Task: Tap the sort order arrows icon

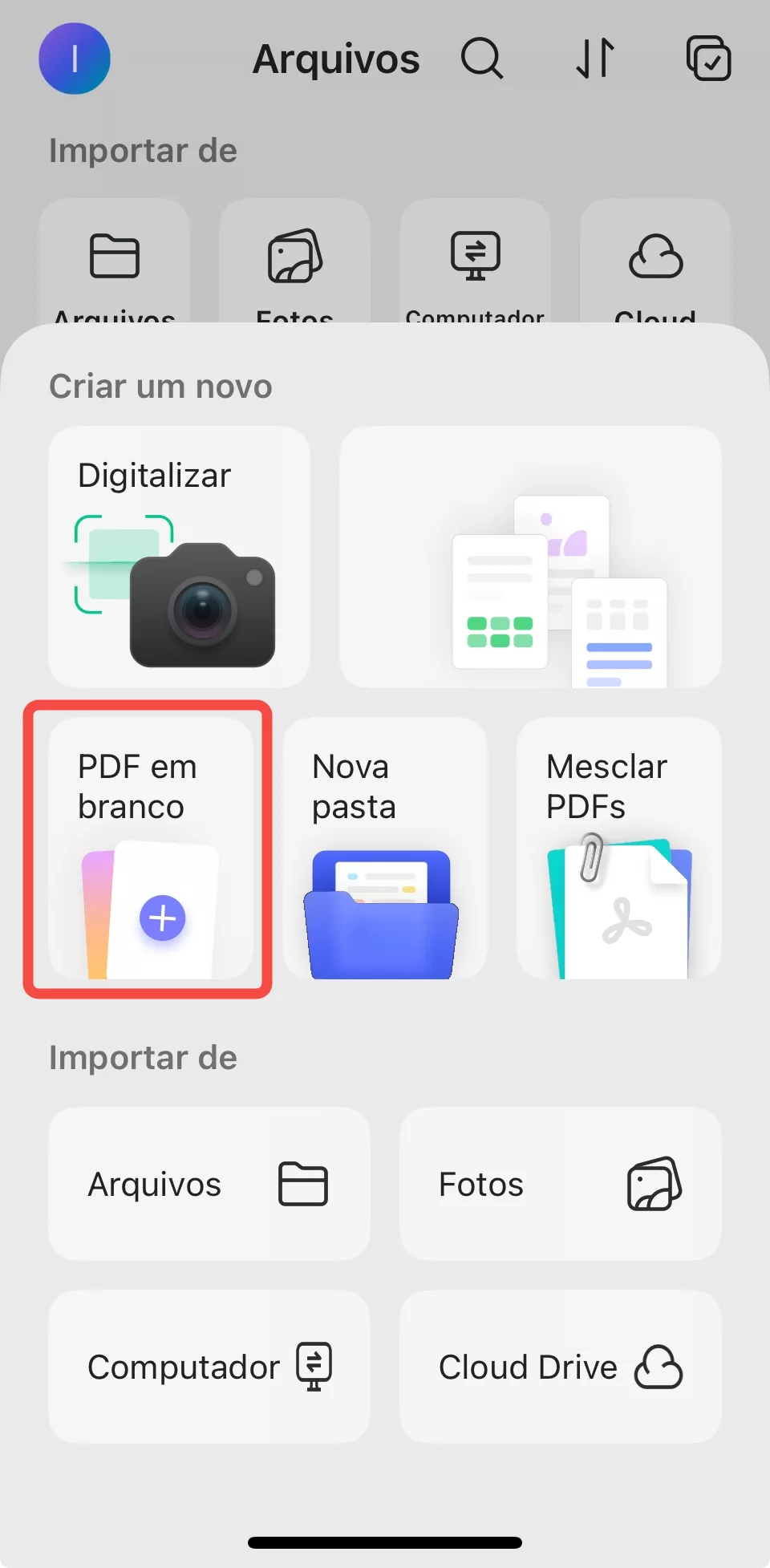Action: 594,58
